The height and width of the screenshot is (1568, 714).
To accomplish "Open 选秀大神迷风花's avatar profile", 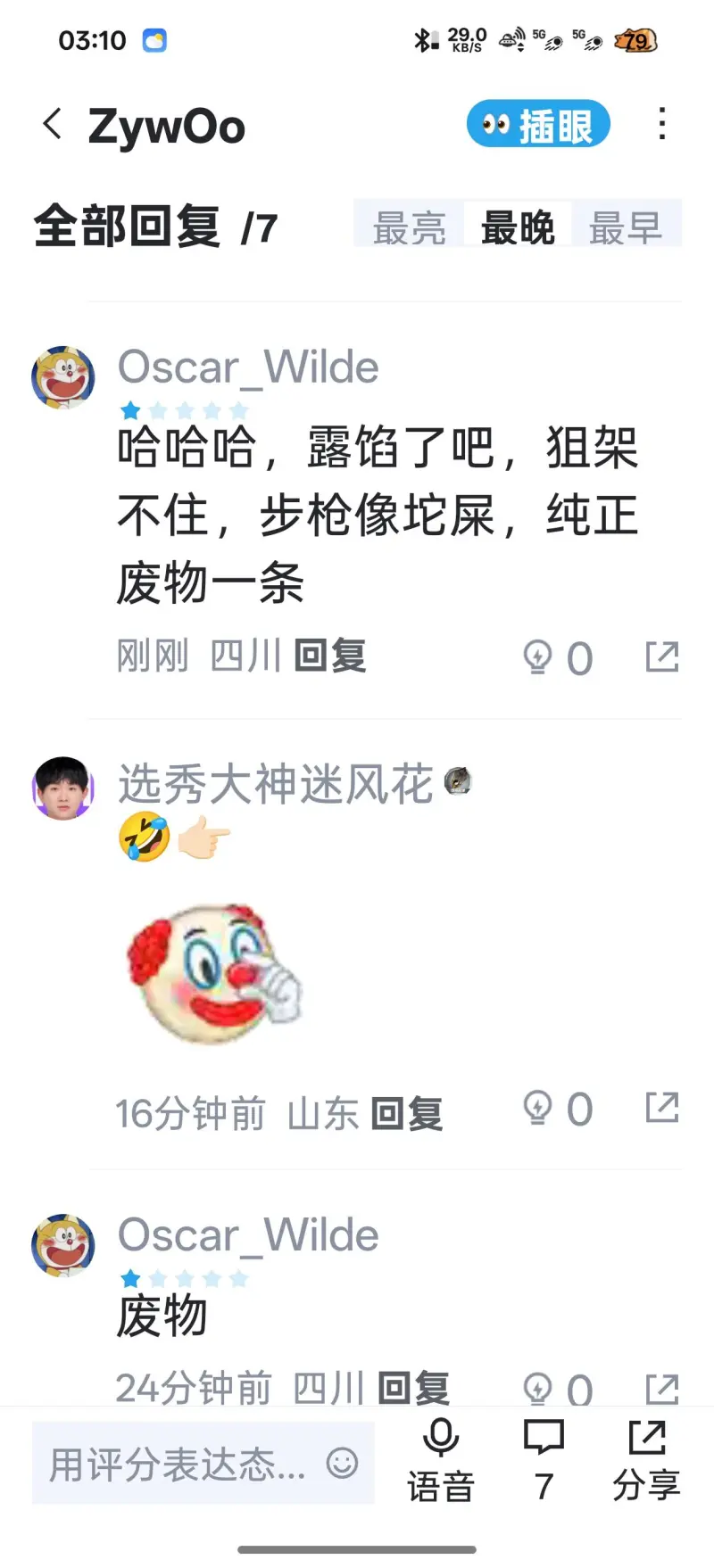I will [63, 788].
